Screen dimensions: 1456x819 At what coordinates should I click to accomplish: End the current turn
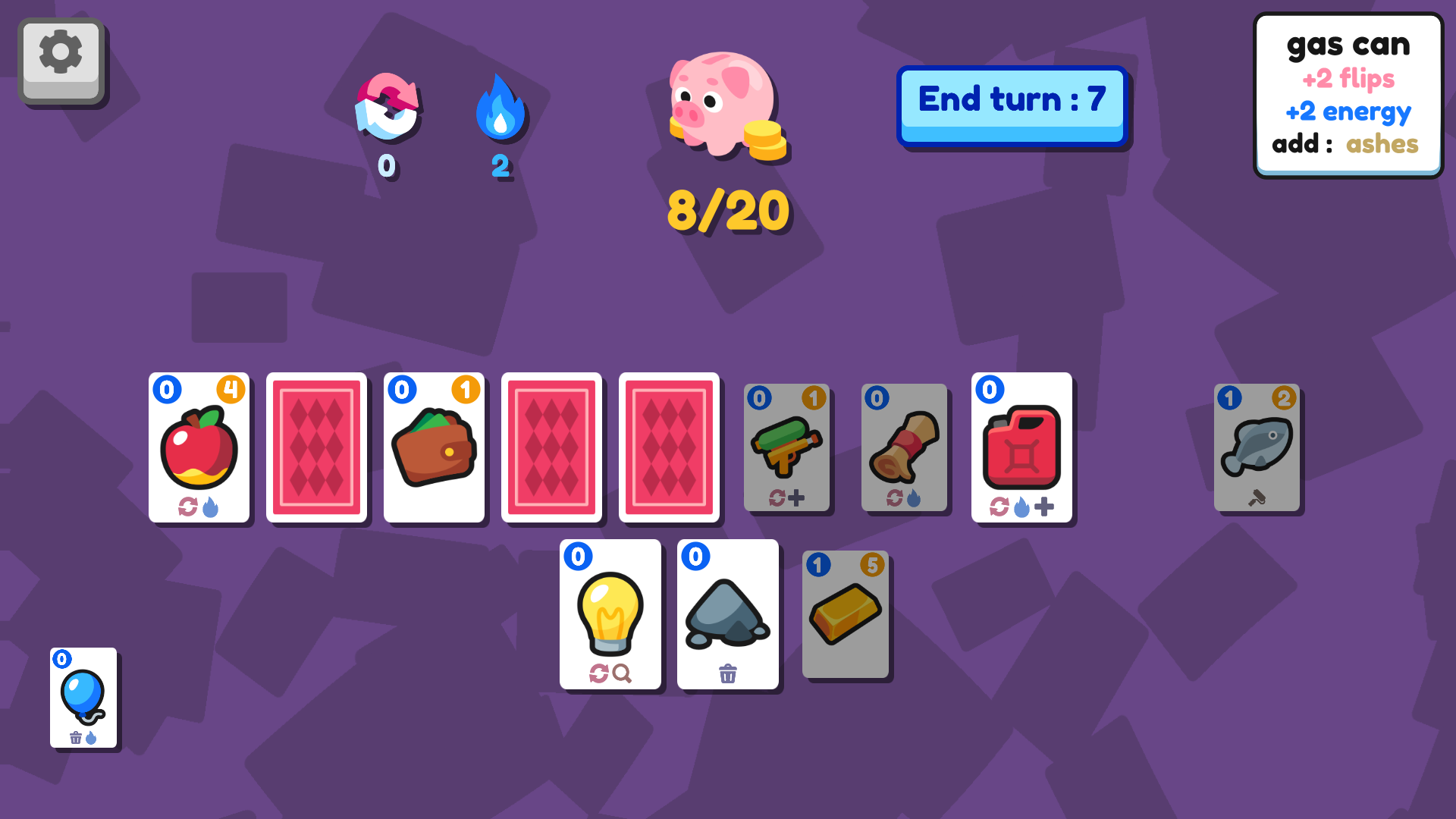click(x=1012, y=104)
